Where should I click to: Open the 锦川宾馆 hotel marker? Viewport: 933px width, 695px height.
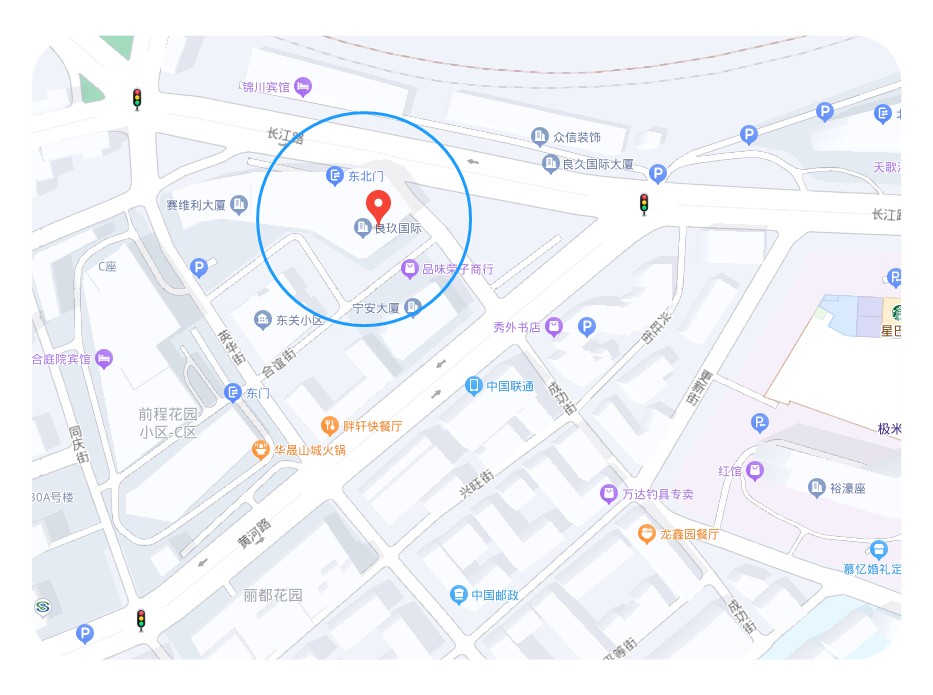click(304, 87)
